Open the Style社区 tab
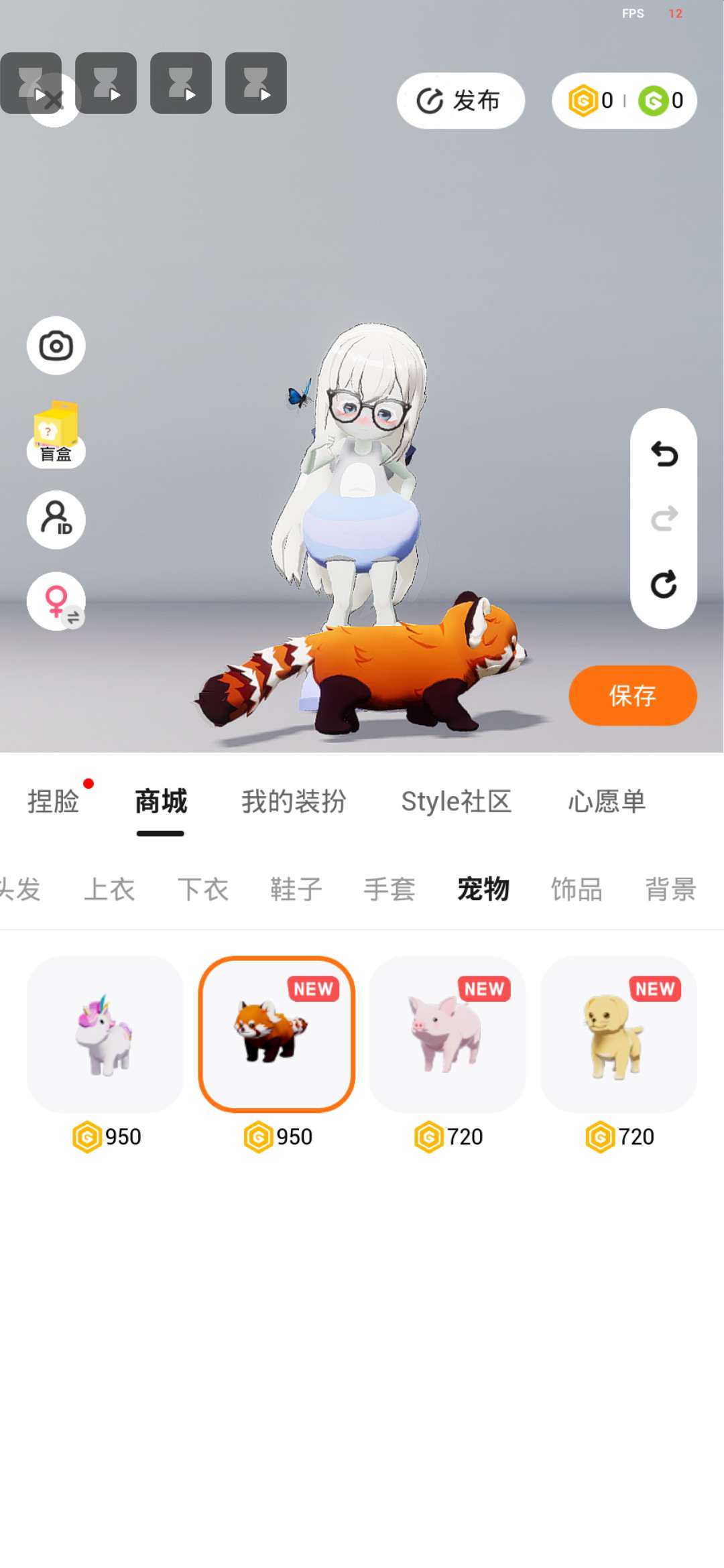The image size is (724, 1568). [x=456, y=801]
